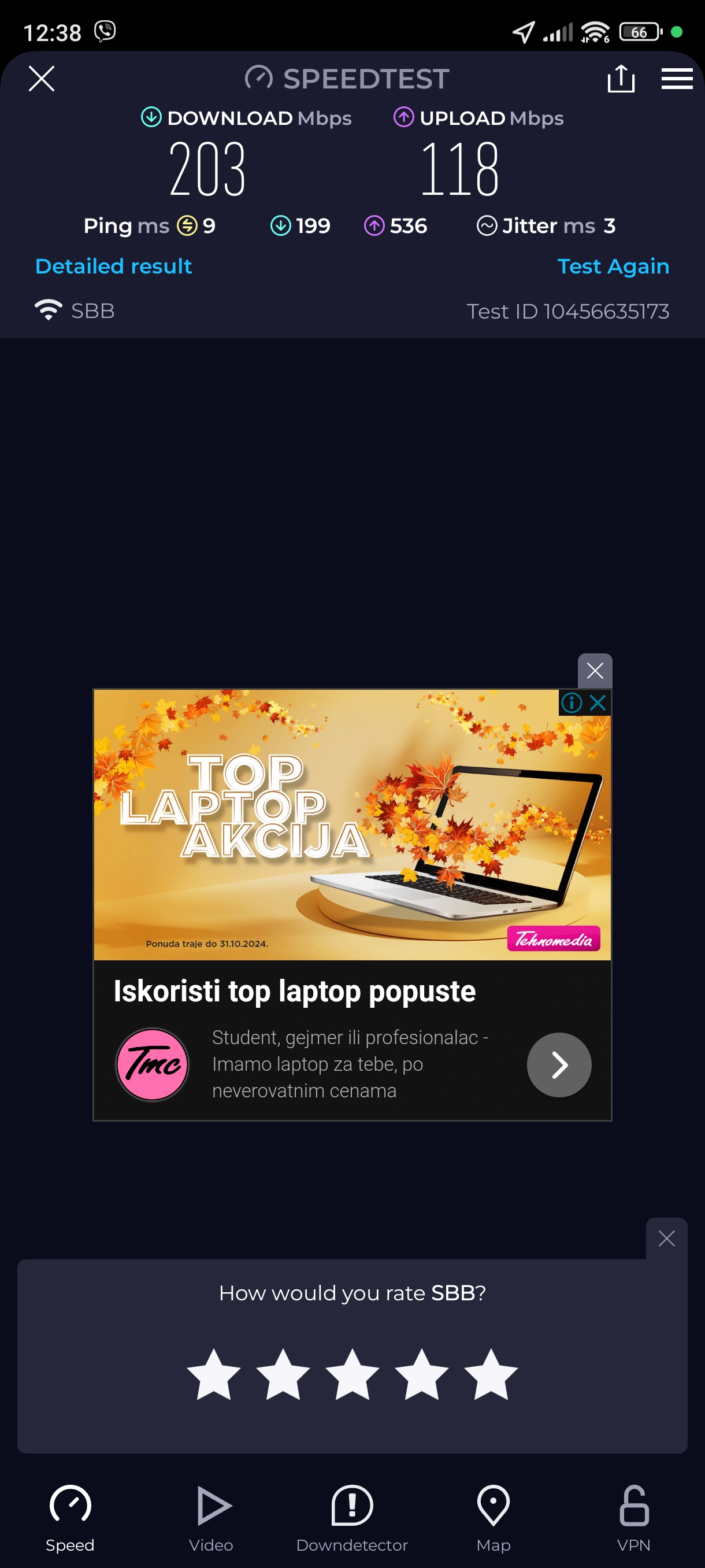This screenshot has width=705, height=1568.
Task: Tap Test Again to rerun test
Action: (x=613, y=266)
